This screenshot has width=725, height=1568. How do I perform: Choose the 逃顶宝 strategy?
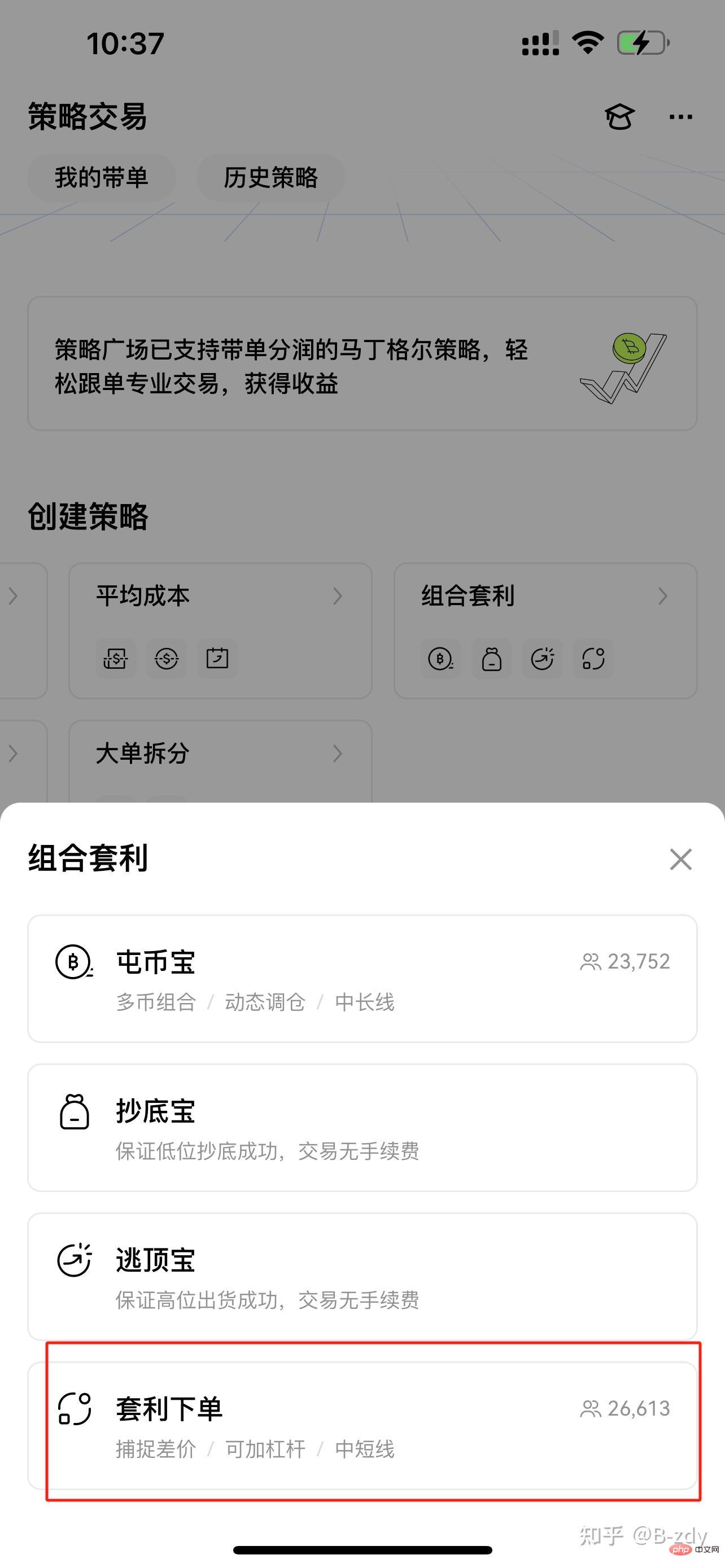tap(362, 1276)
